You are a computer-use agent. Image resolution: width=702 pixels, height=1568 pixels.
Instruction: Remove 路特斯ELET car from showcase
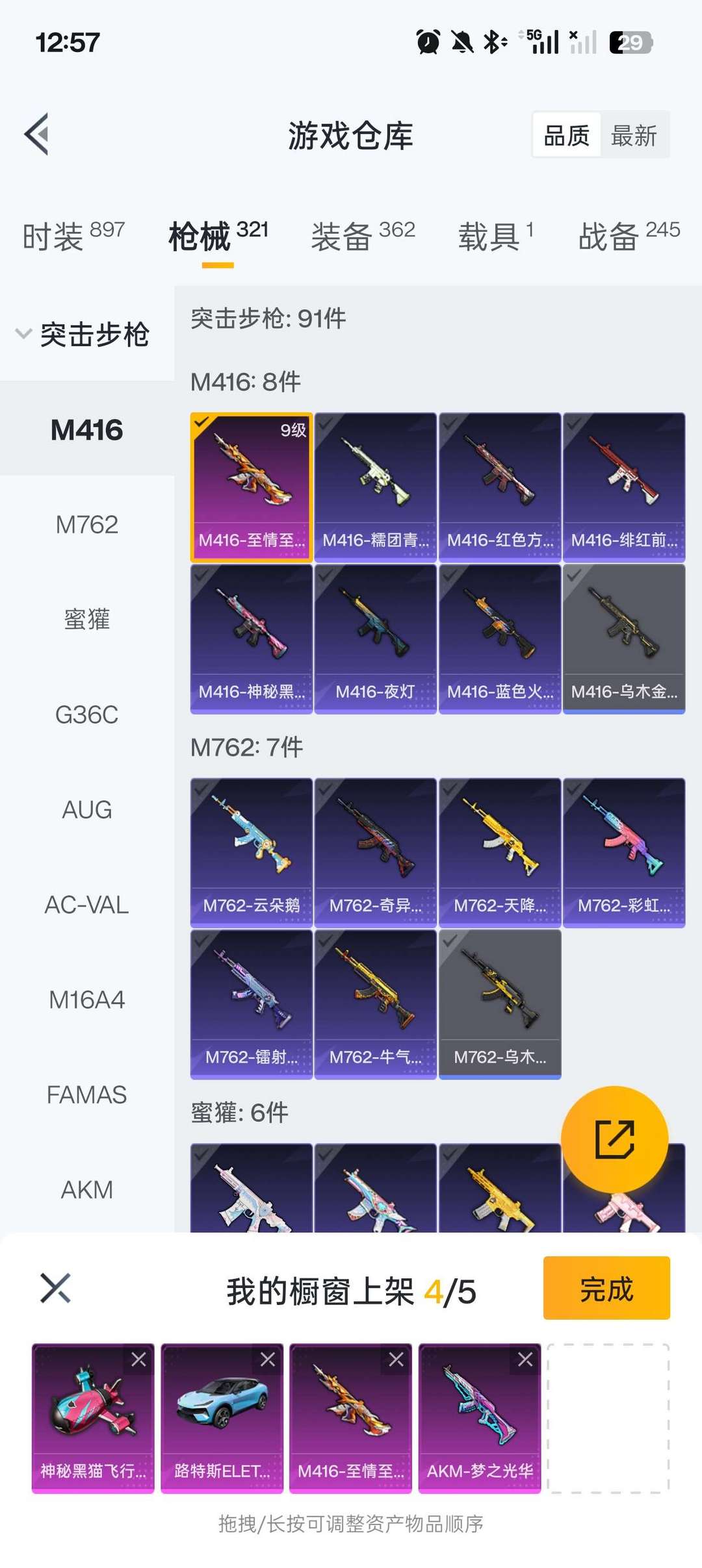tap(267, 1359)
